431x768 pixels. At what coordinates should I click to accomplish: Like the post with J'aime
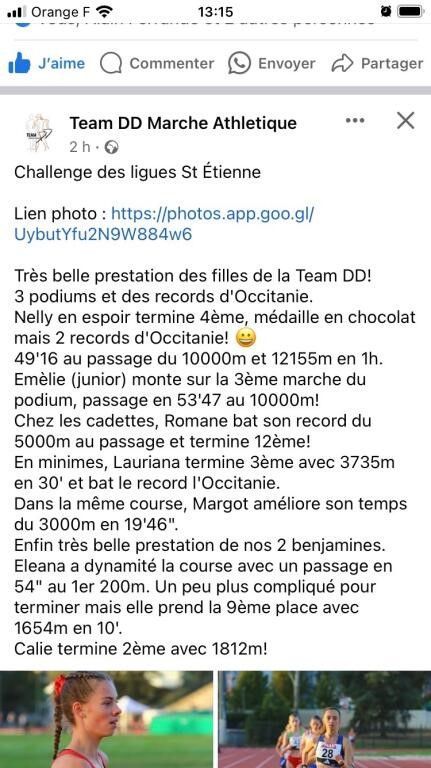(x=47, y=64)
